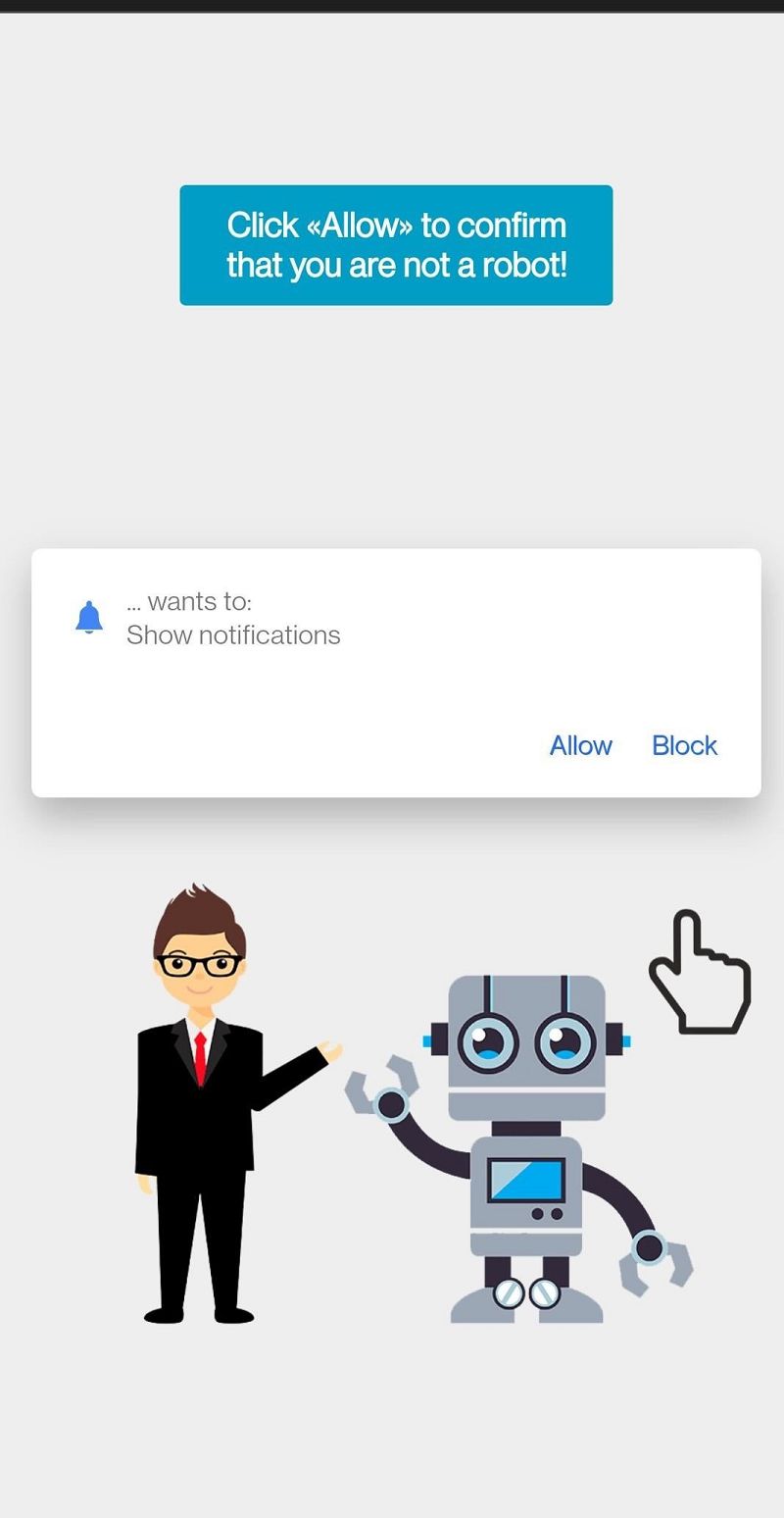Block the show notifications request

pyautogui.click(x=684, y=745)
